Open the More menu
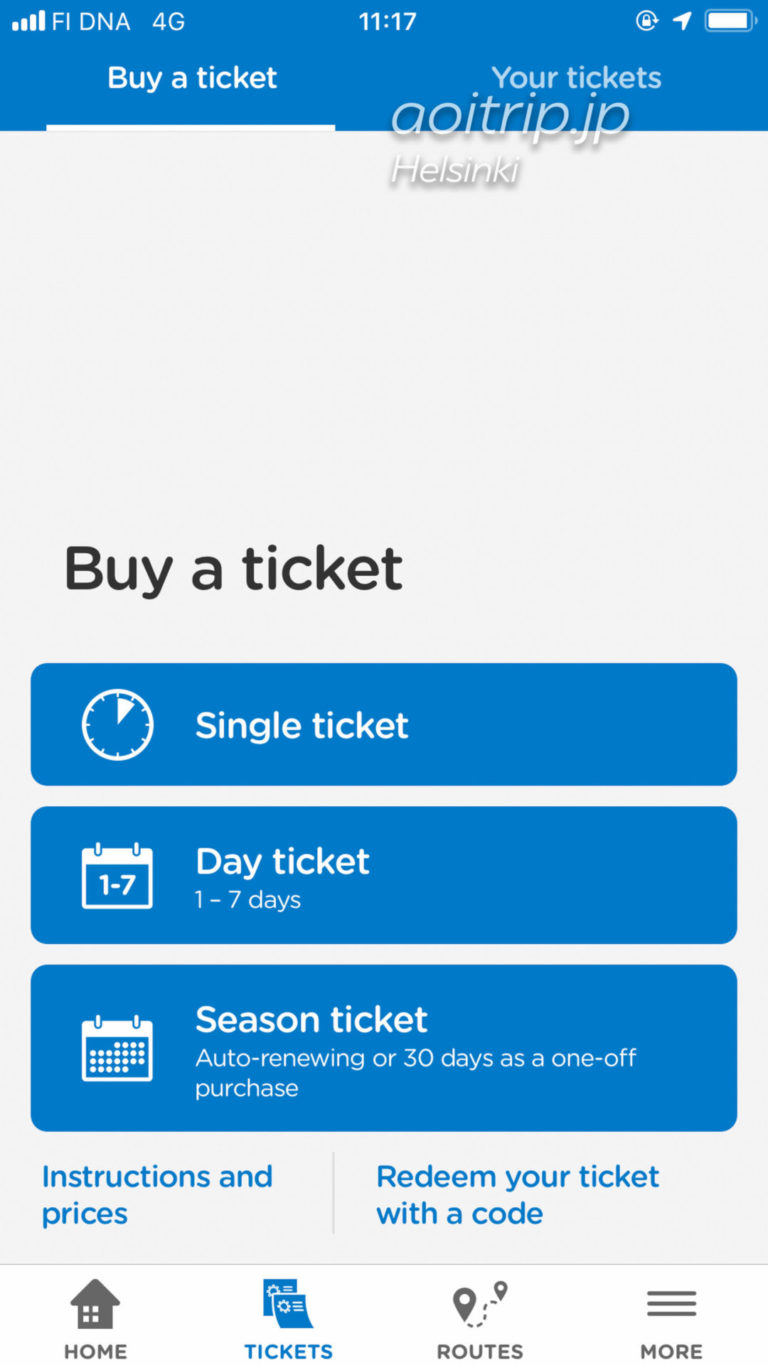This screenshot has height=1365, width=768. tap(671, 1319)
